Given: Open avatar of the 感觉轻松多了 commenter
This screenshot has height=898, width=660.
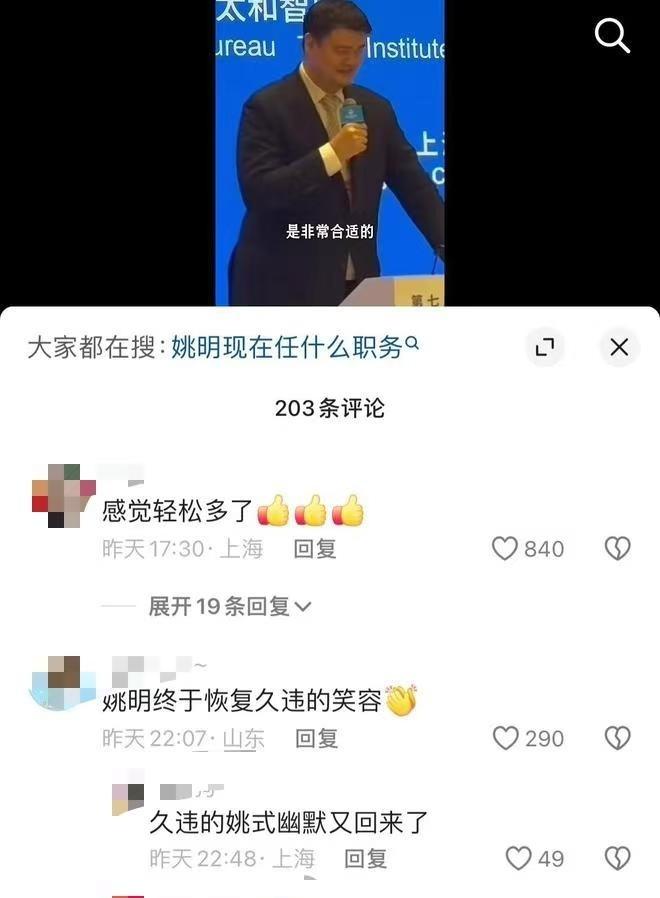Looking at the screenshot, I should pos(63,496).
